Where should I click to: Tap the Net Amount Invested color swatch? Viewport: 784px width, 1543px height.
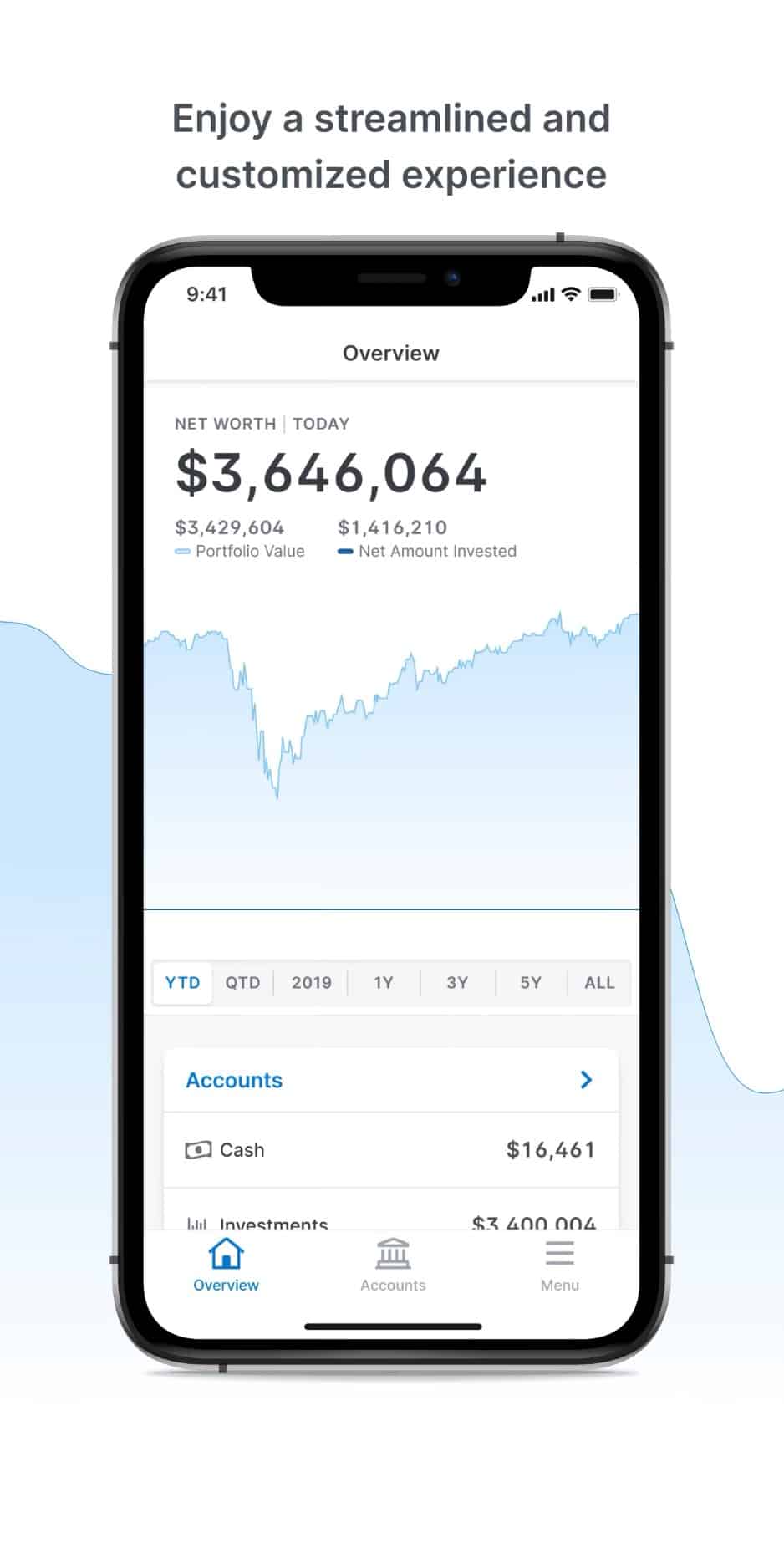click(345, 552)
